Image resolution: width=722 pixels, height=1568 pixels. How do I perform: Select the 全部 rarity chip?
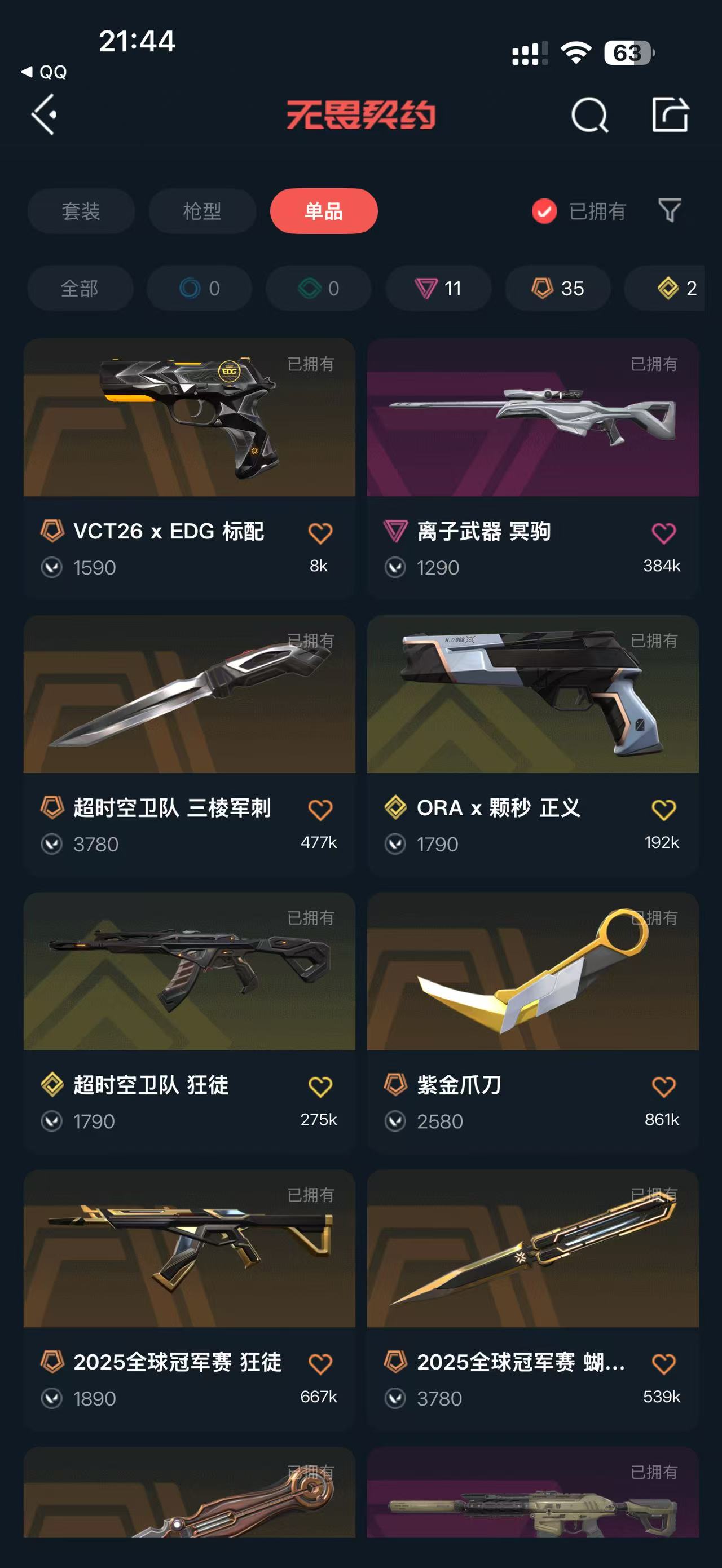click(x=80, y=289)
